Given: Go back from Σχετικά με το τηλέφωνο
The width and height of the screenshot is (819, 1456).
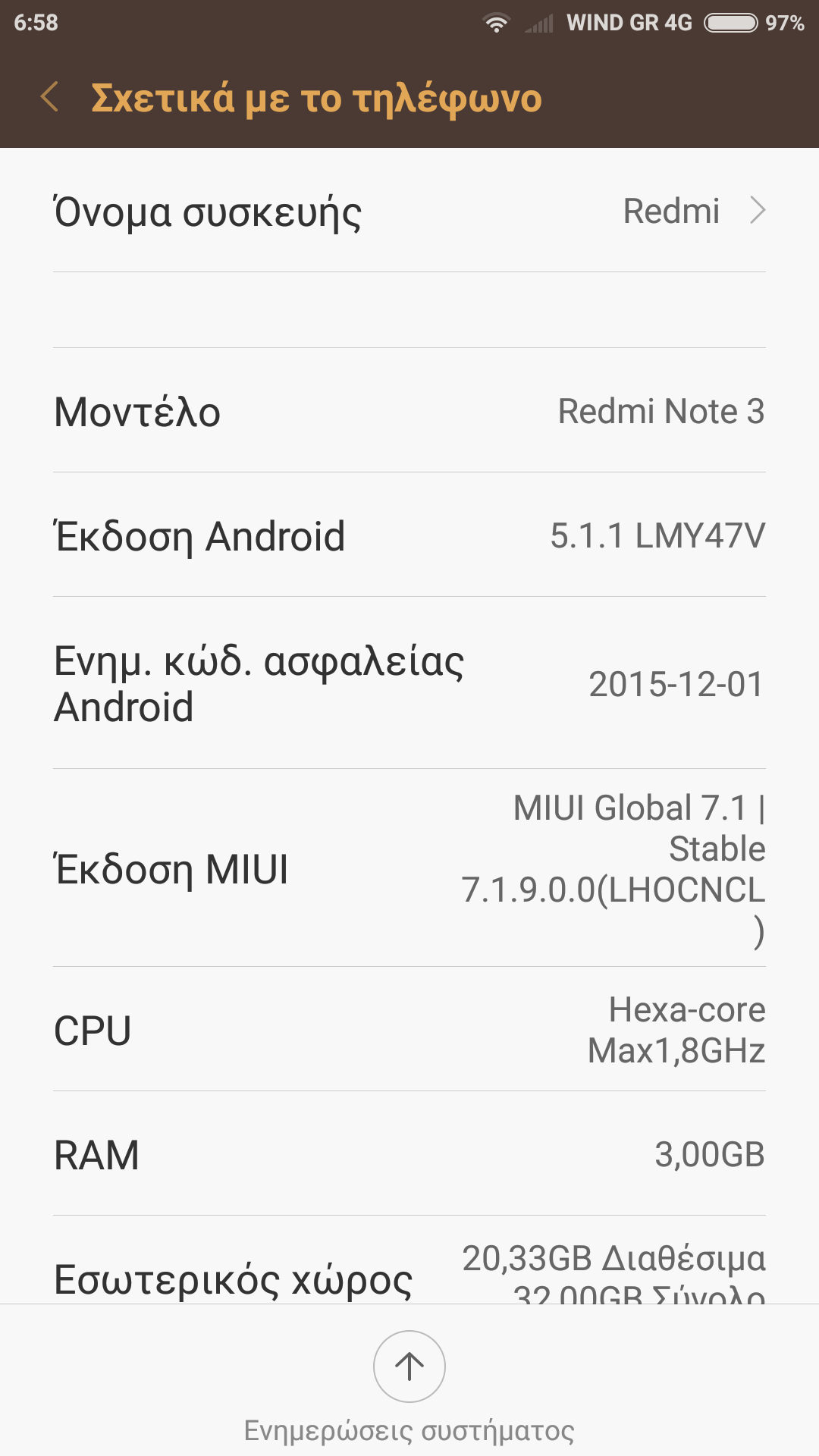Looking at the screenshot, I should pos(50,98).
